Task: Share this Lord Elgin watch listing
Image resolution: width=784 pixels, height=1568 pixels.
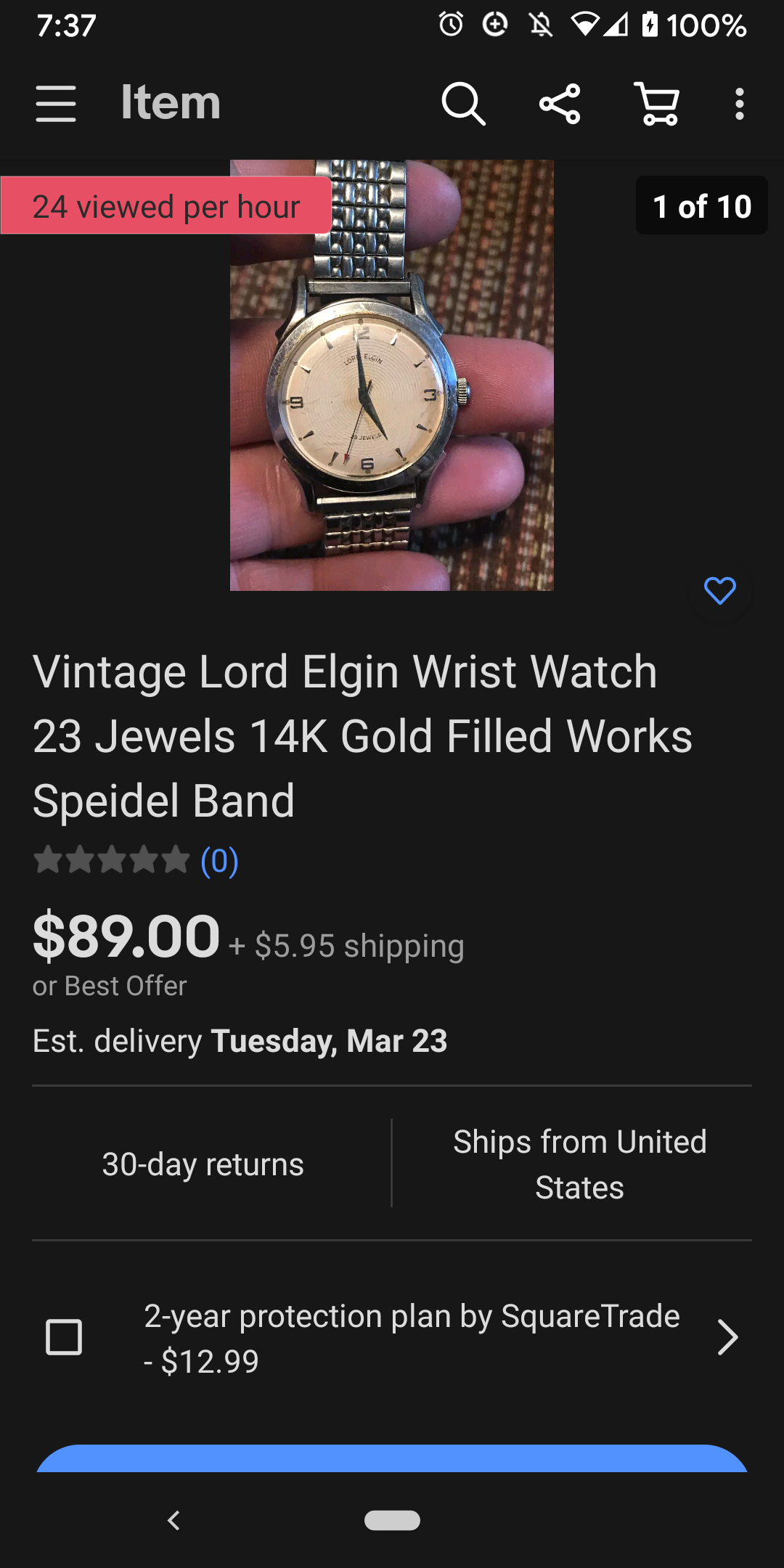Action: 560,103
